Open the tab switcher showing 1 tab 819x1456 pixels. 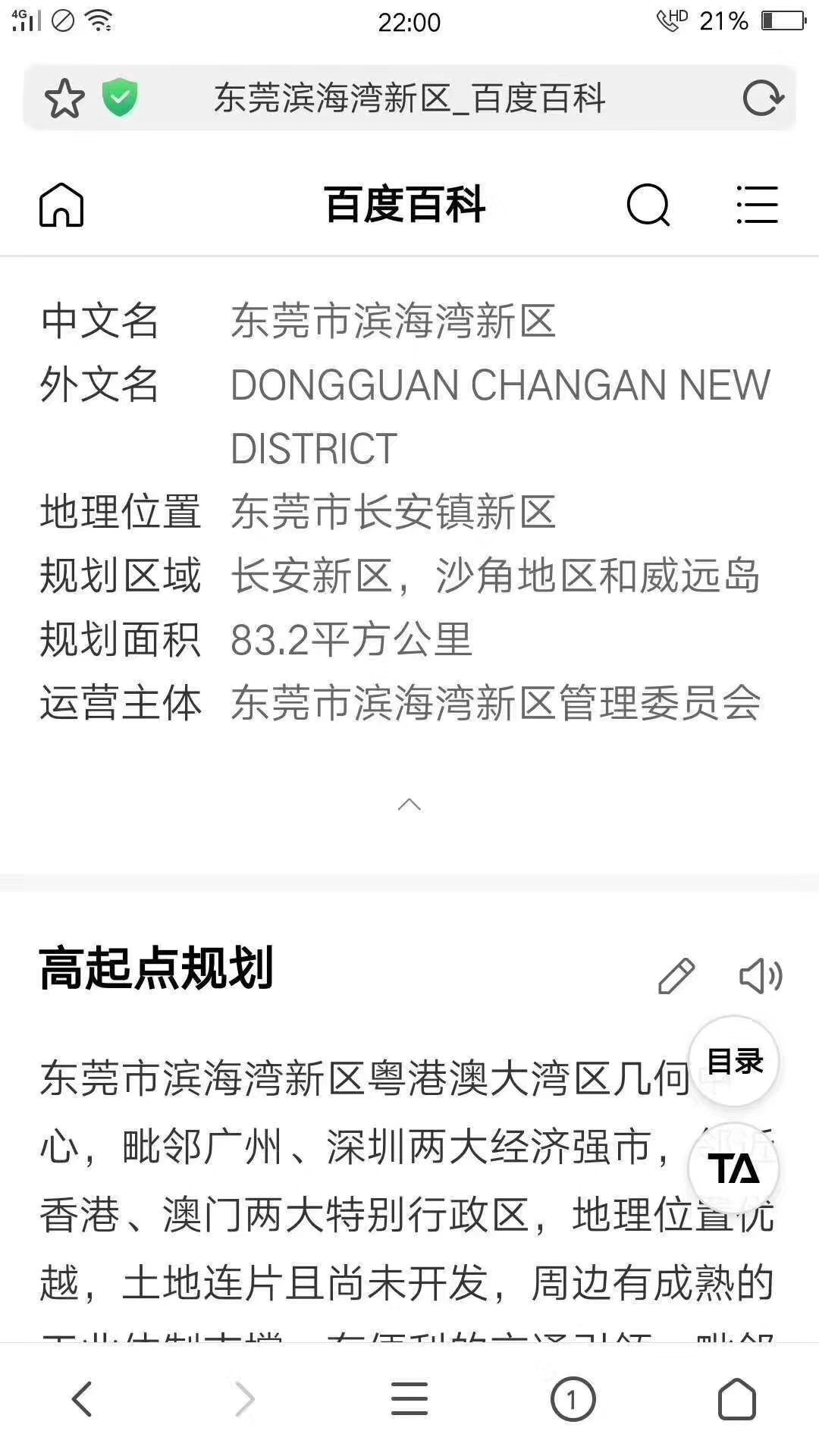coord(573,1399)
